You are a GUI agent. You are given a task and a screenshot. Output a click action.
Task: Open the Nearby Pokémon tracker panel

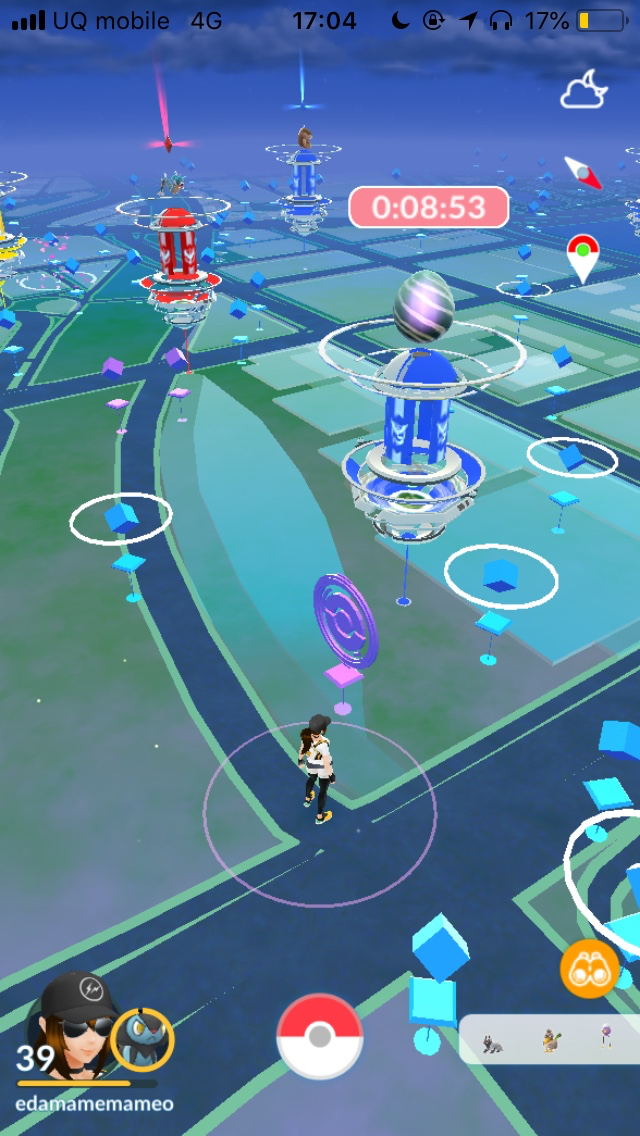point(548,1040)
